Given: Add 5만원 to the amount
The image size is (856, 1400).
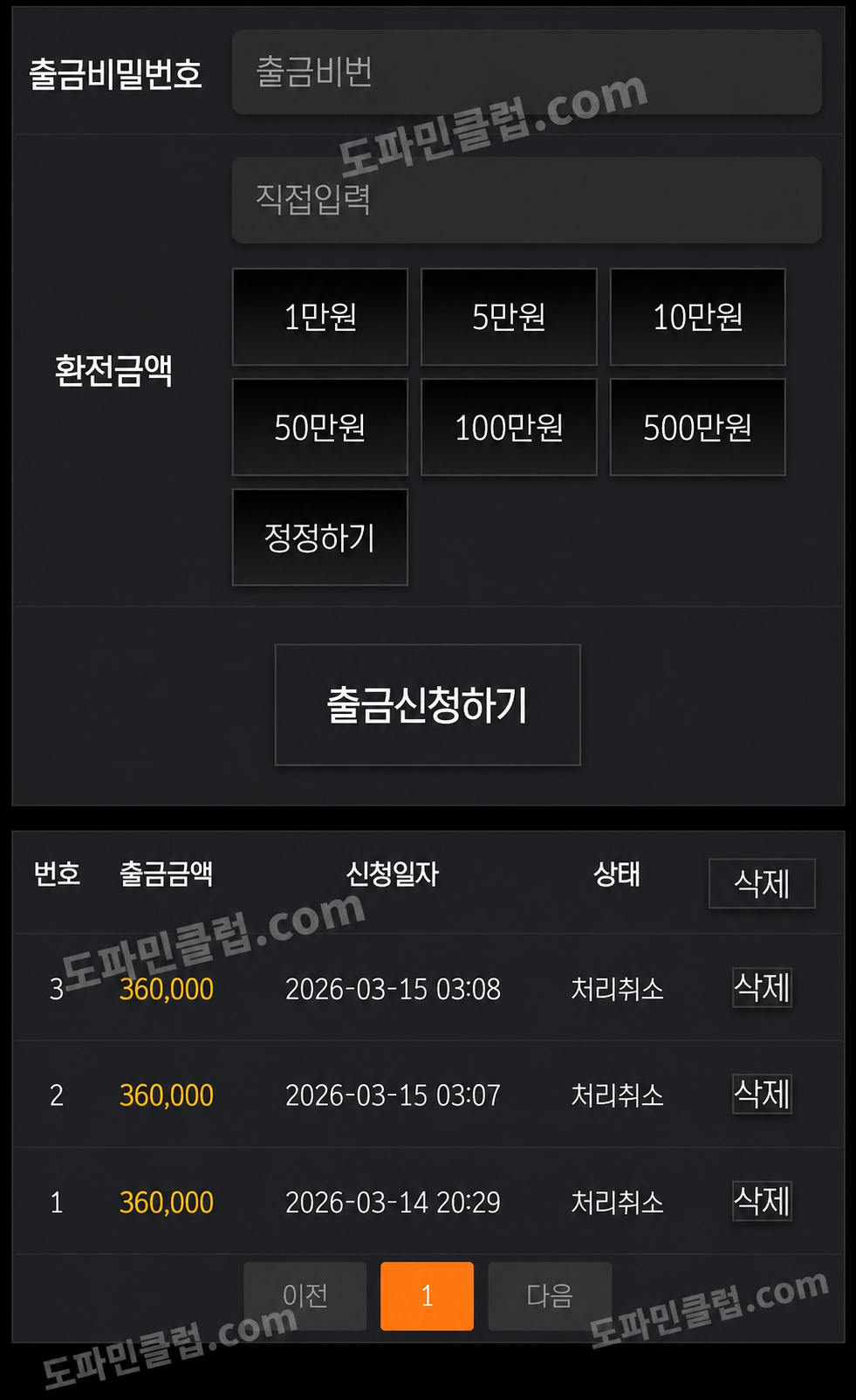Looking at the screenshot, I should pyautogui.click(x=509, y=317).
